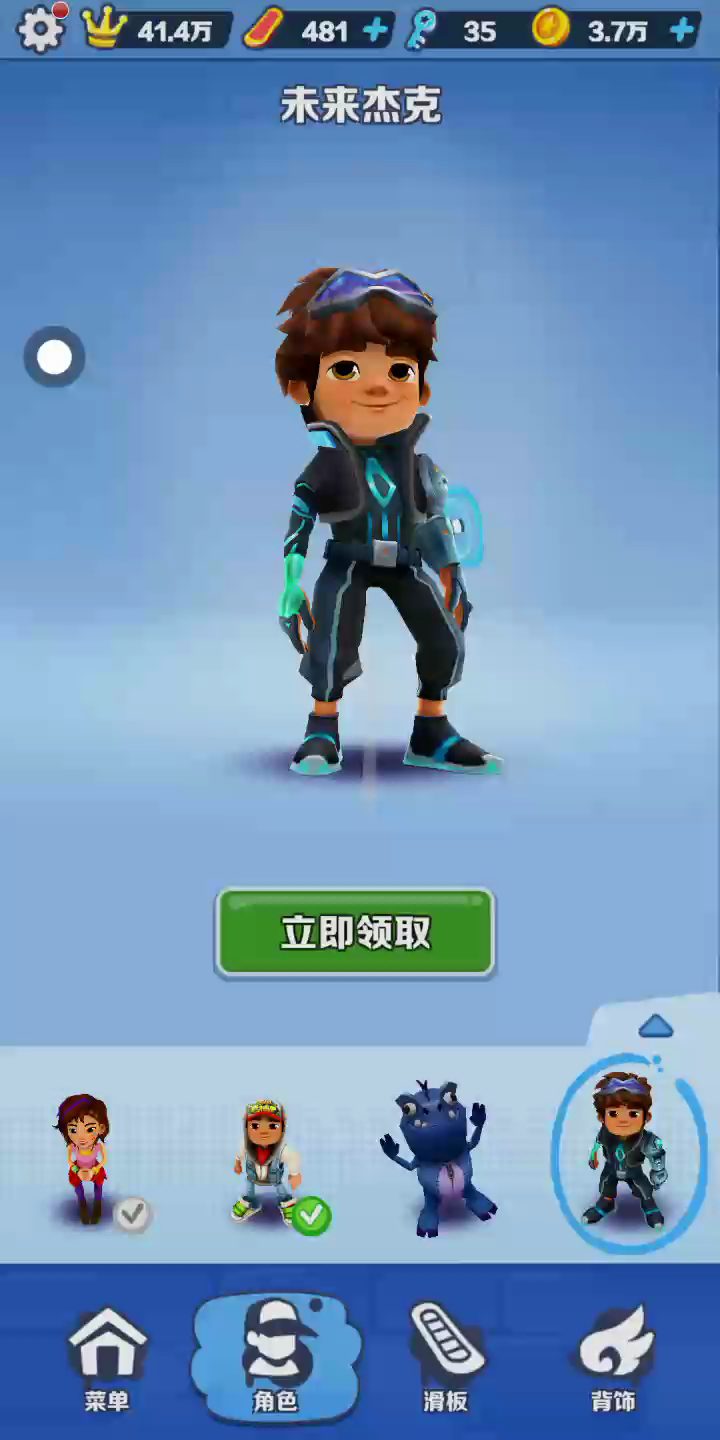Viewport: 720px width, 1440px height.
Task: Open the 滑板 tab
Action: tap(445, 1359)
